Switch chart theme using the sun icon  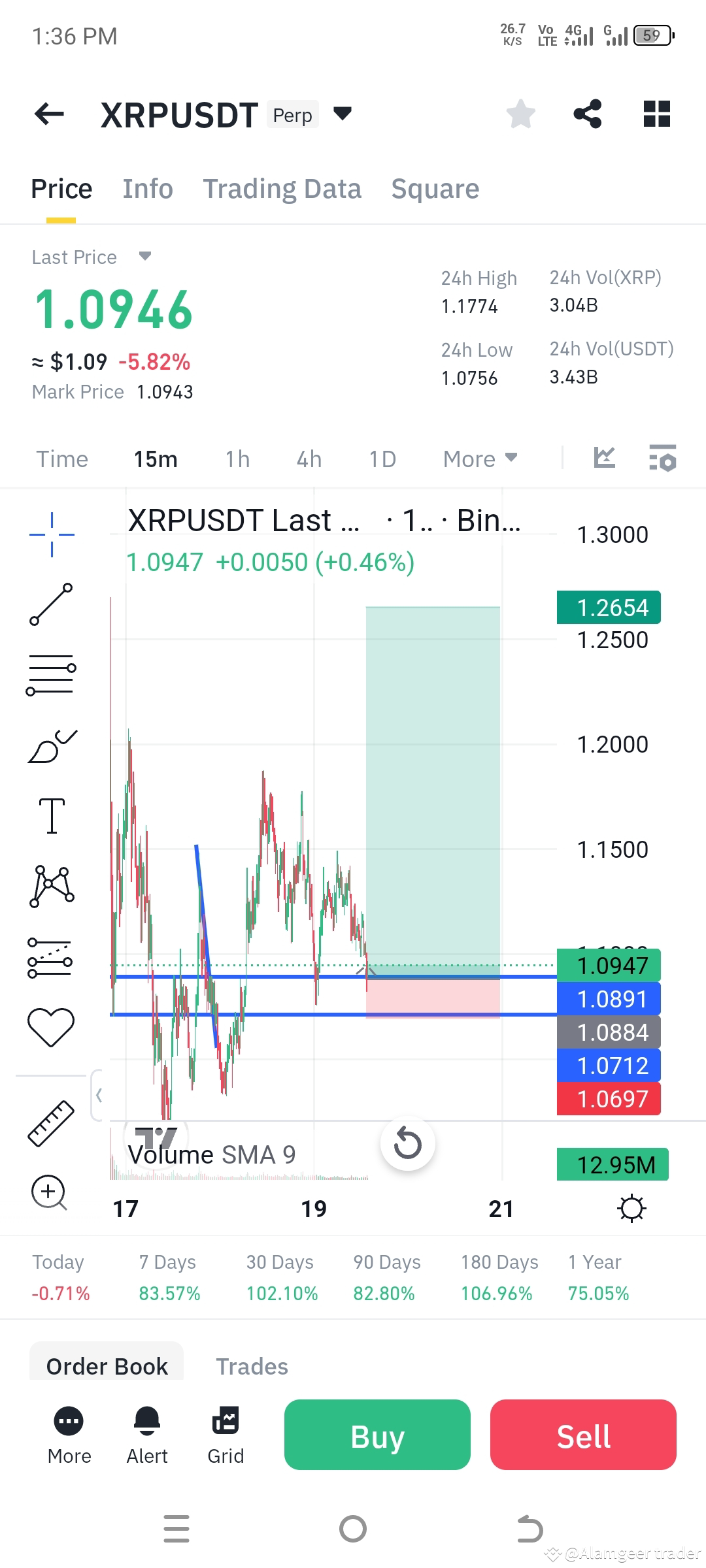(x=632, y=1208)
